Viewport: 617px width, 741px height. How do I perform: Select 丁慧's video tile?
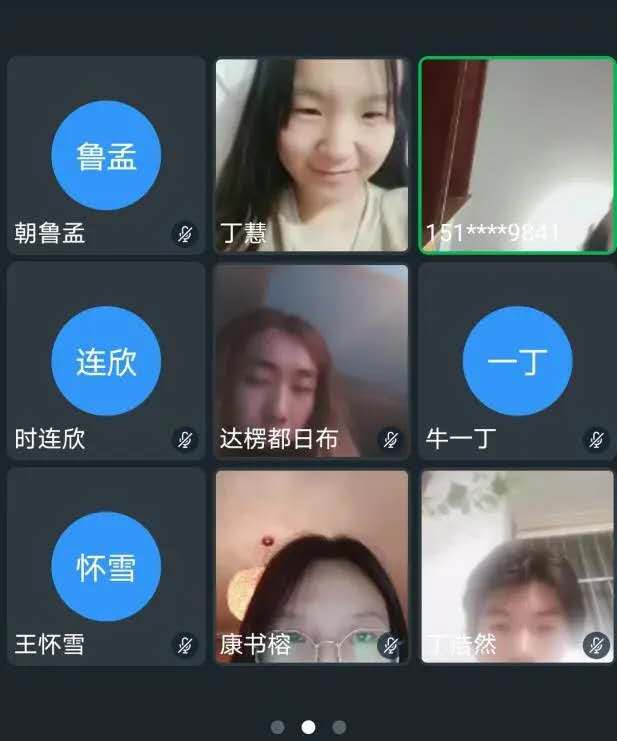click(x=311, y=155)
